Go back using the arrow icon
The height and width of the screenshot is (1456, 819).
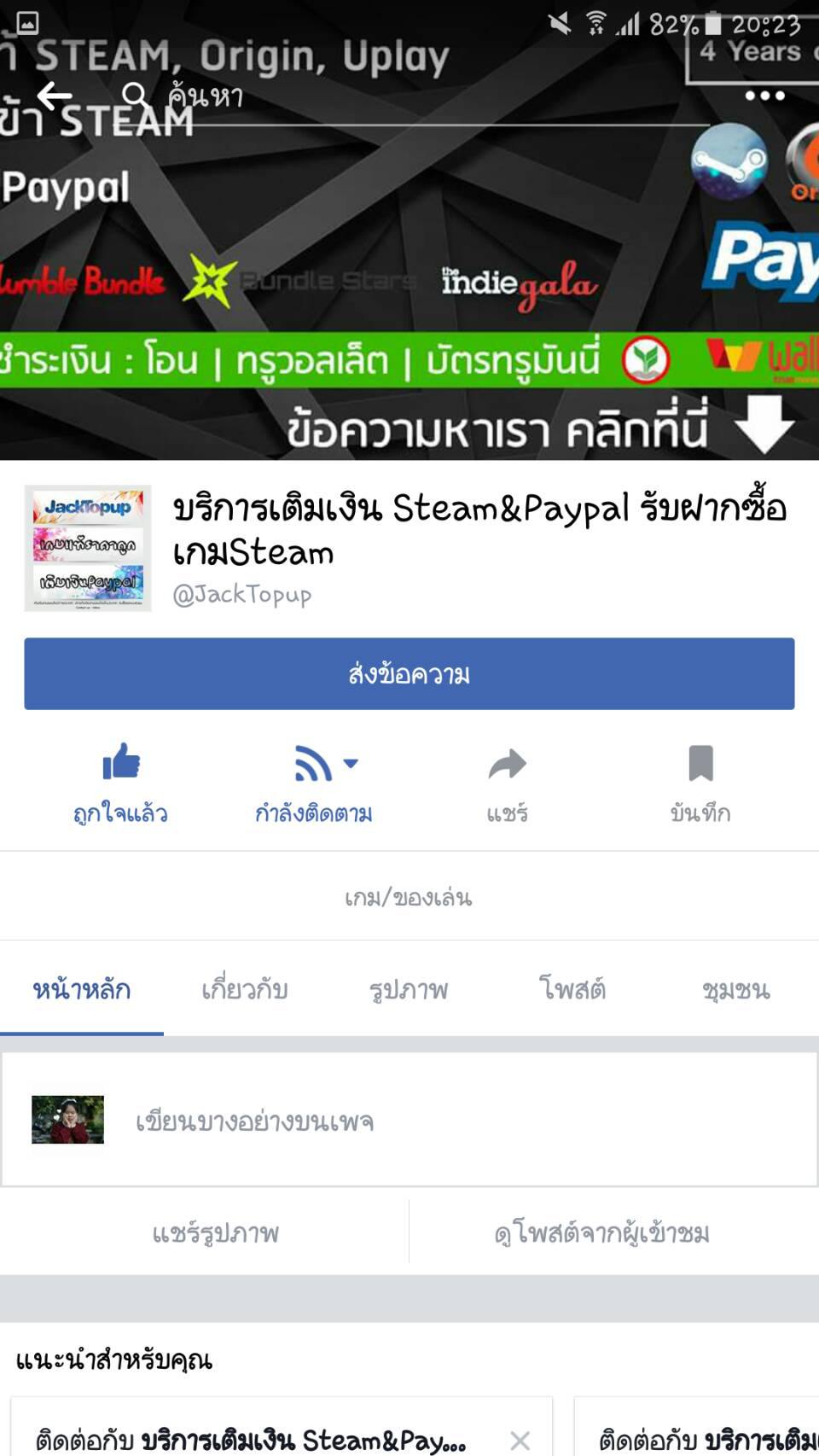55,96
